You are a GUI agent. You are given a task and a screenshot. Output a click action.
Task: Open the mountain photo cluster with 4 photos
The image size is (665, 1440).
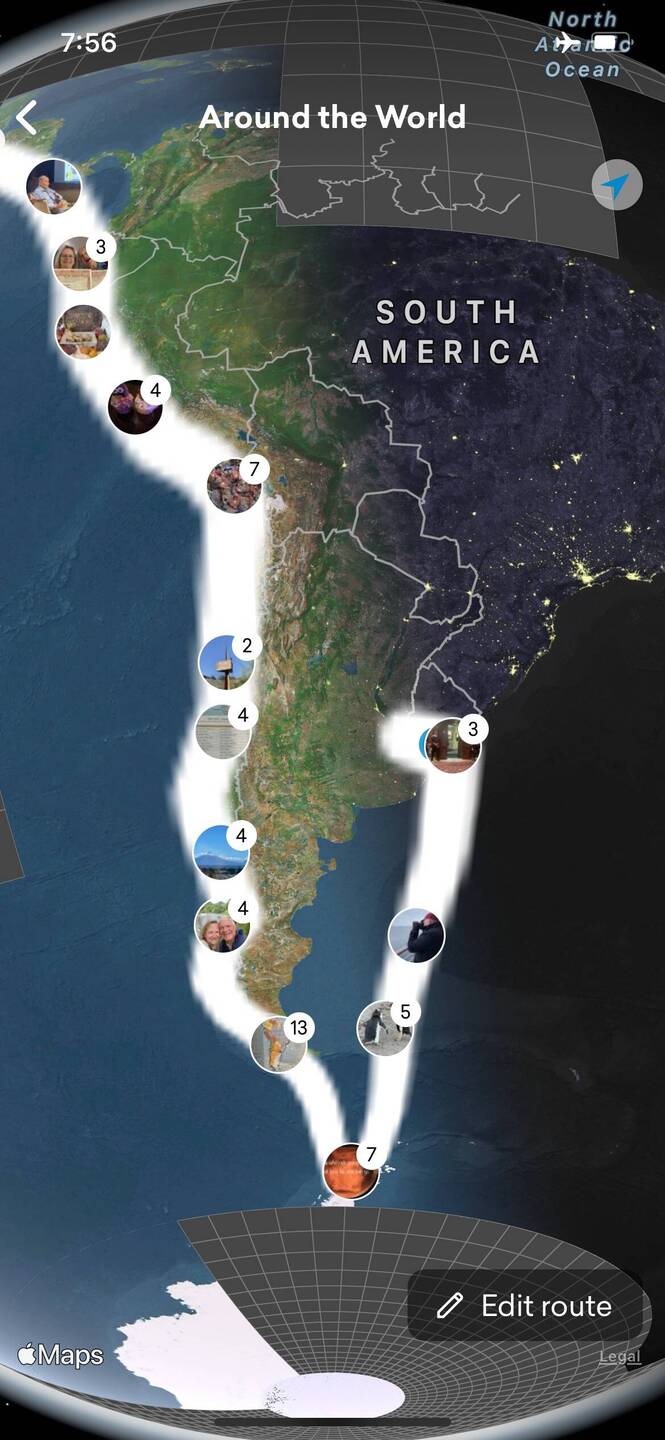coord(220,852)
